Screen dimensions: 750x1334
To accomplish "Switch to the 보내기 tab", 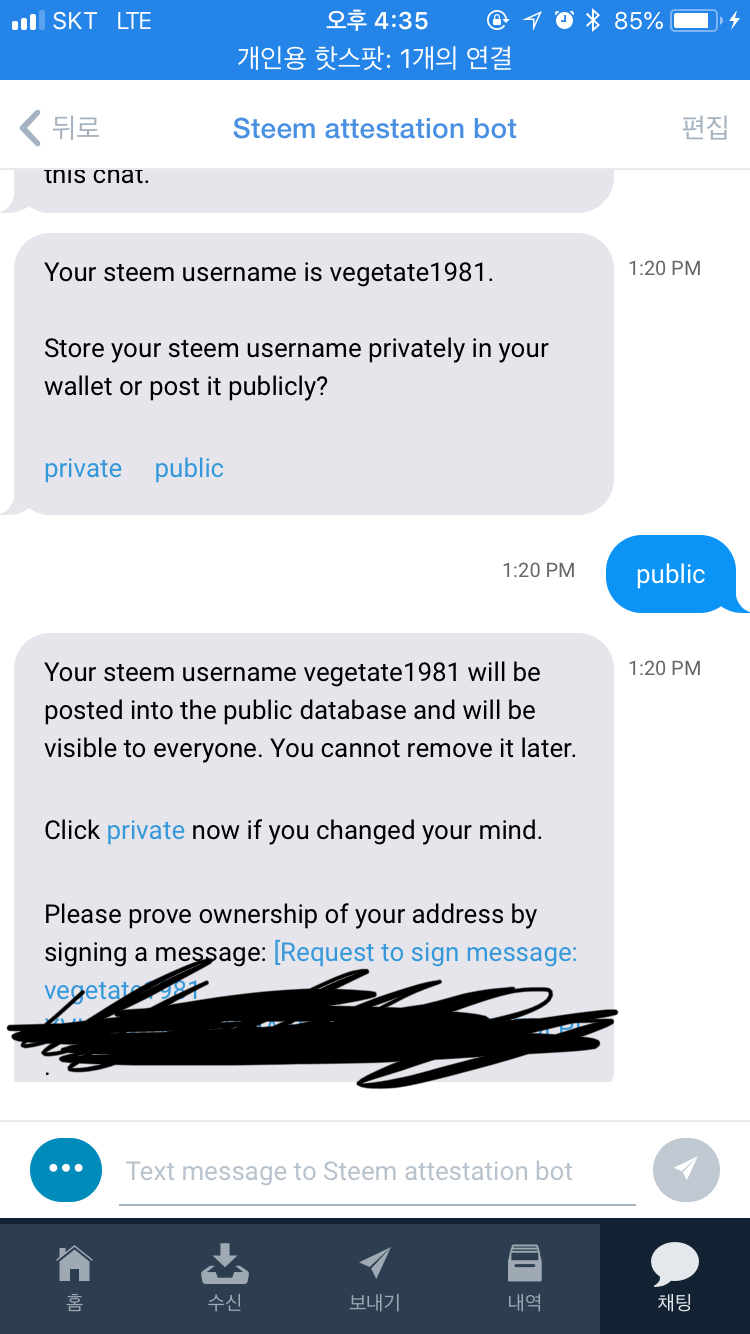I will tap(375, 1276).
